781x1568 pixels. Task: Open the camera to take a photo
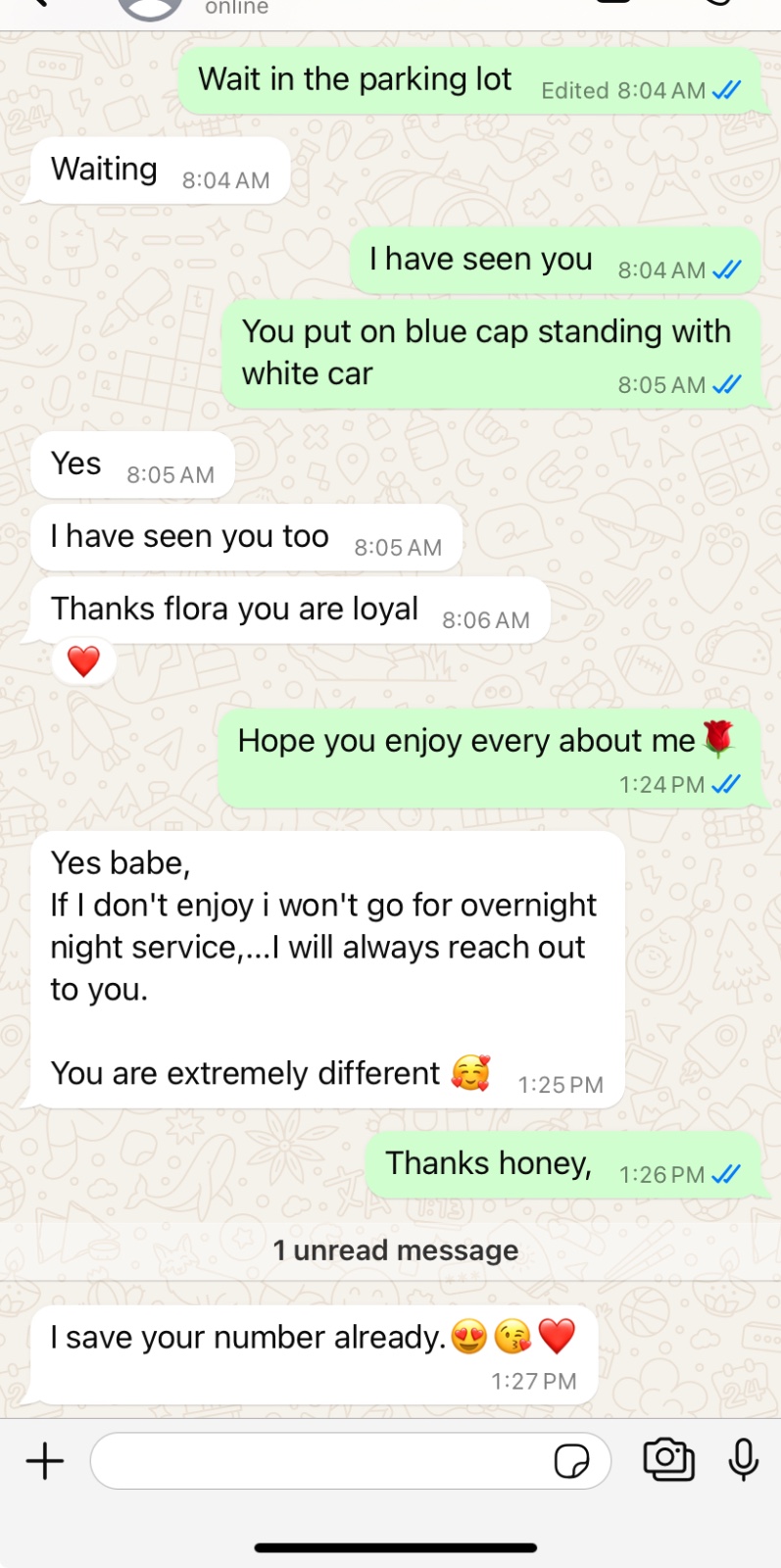click(669, 1459)
